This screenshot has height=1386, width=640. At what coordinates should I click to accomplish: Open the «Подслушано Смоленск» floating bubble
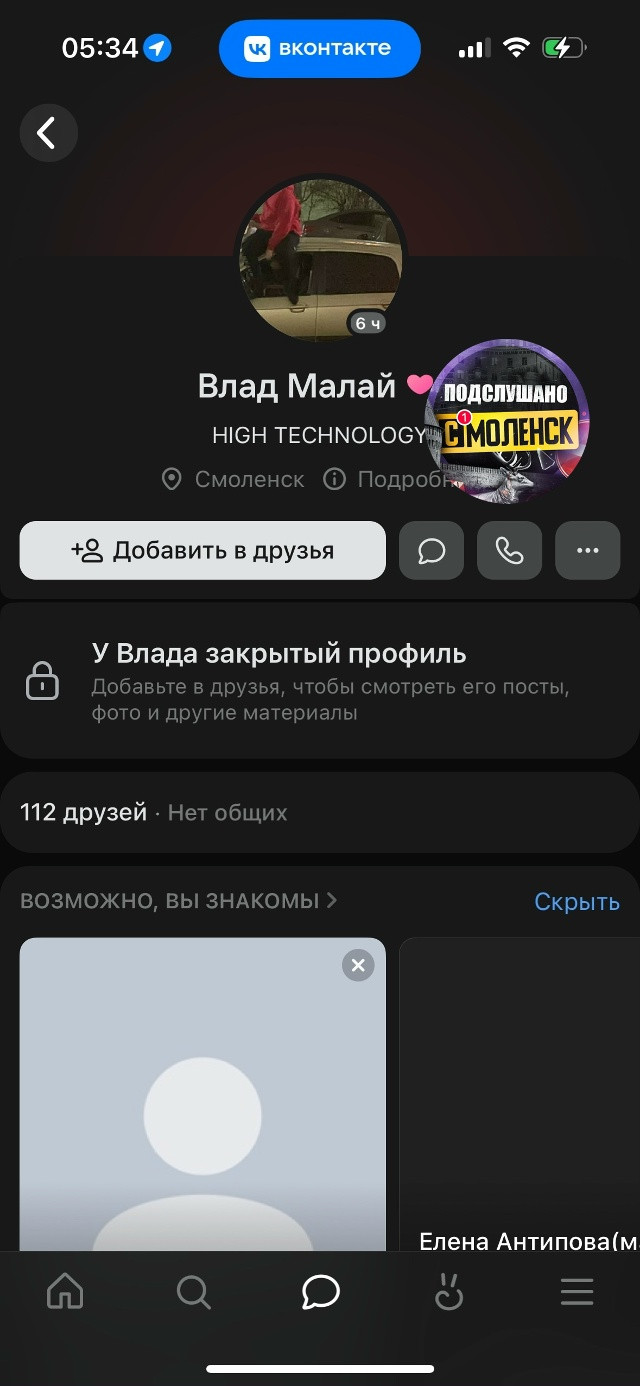(507, 421)
